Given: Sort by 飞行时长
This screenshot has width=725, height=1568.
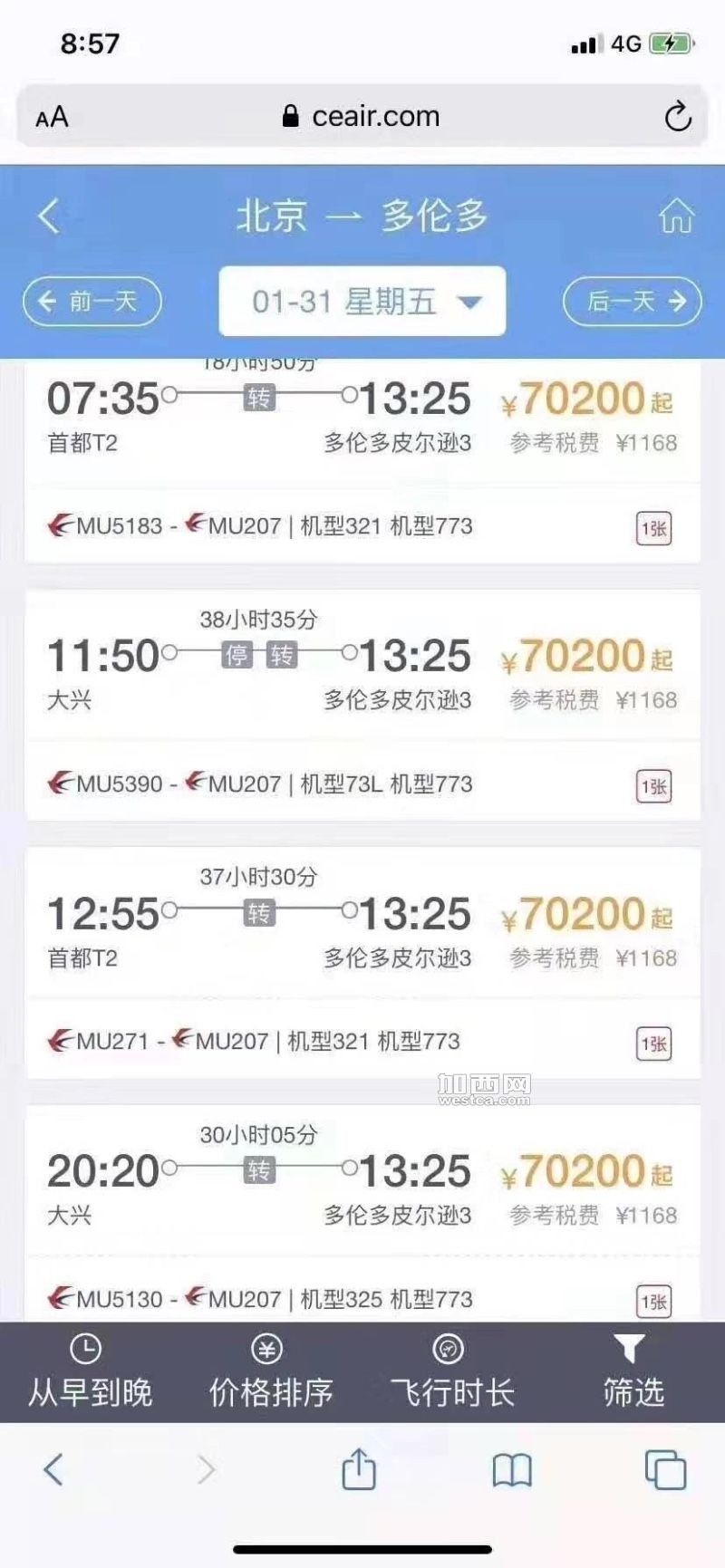Looking at the screenshot, I should (x=452, y=1372).
